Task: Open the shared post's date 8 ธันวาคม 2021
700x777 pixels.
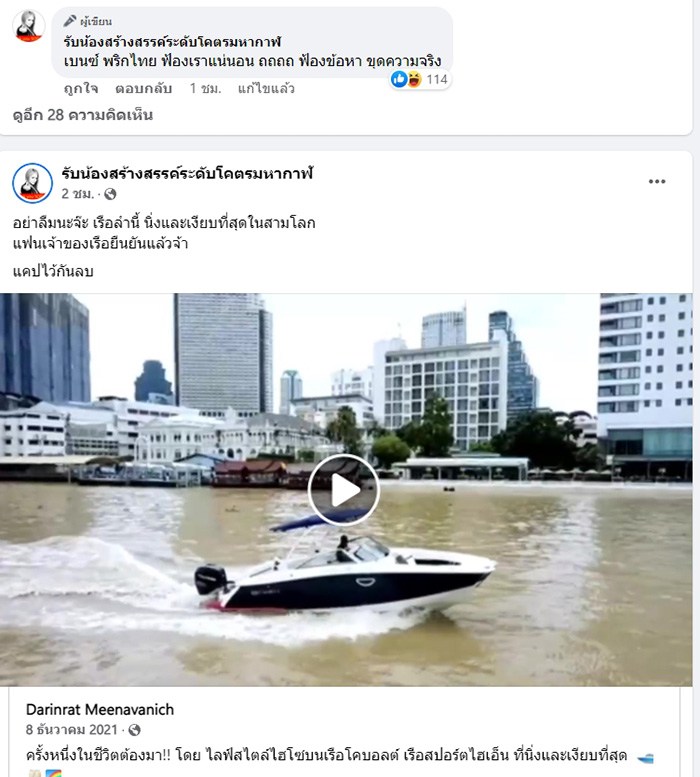Action: point(74,729)
